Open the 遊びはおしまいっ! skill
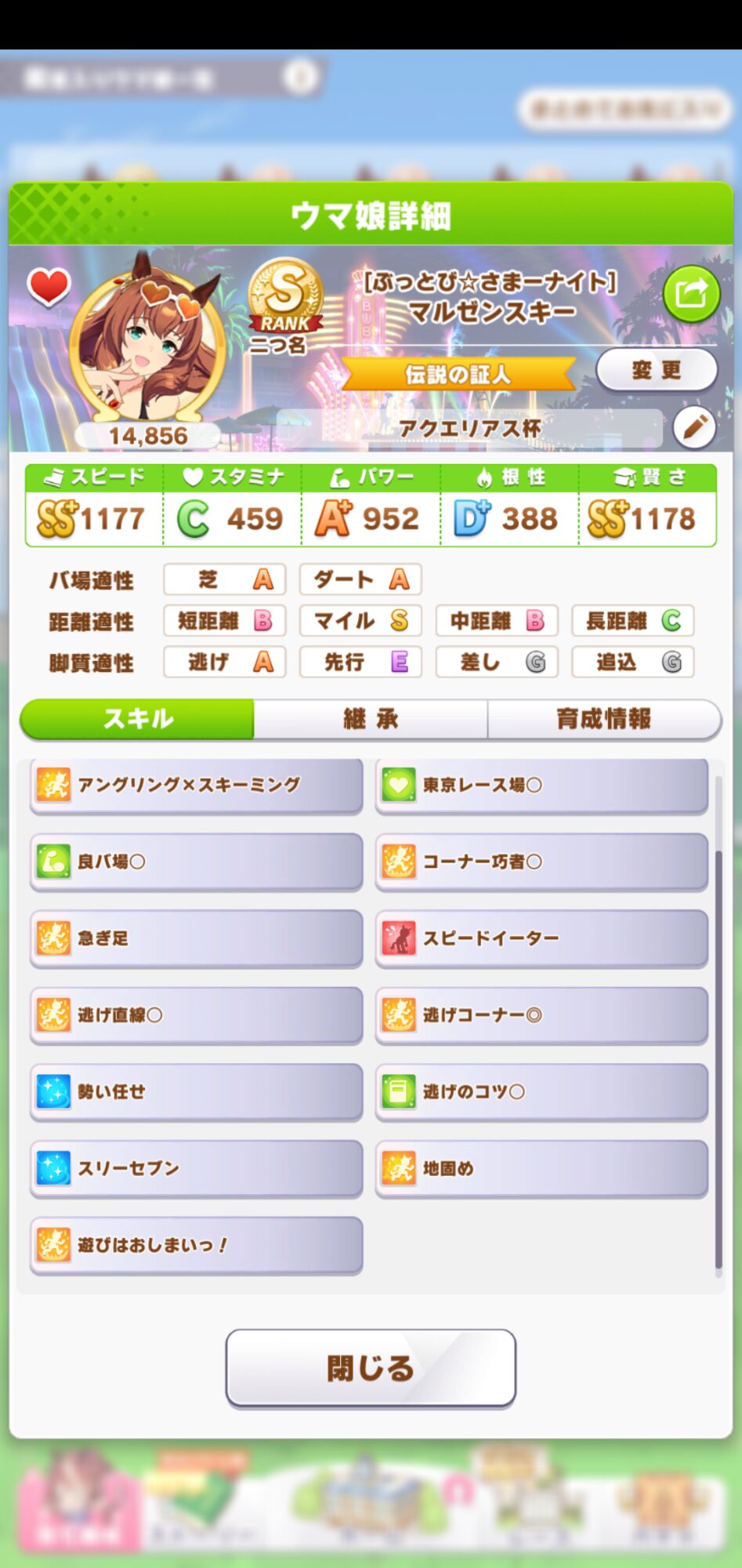The width and height of the screenshot is (742, 1568). 197,1245
